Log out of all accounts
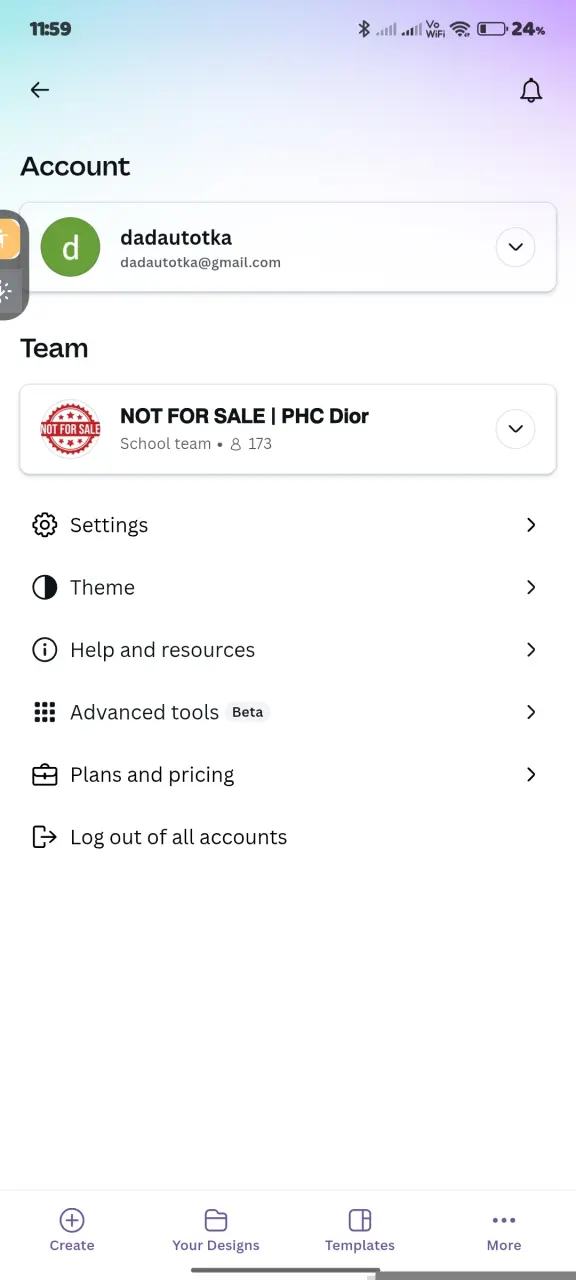This screenshot has width=576, height=1280. [x=288, y=837]
